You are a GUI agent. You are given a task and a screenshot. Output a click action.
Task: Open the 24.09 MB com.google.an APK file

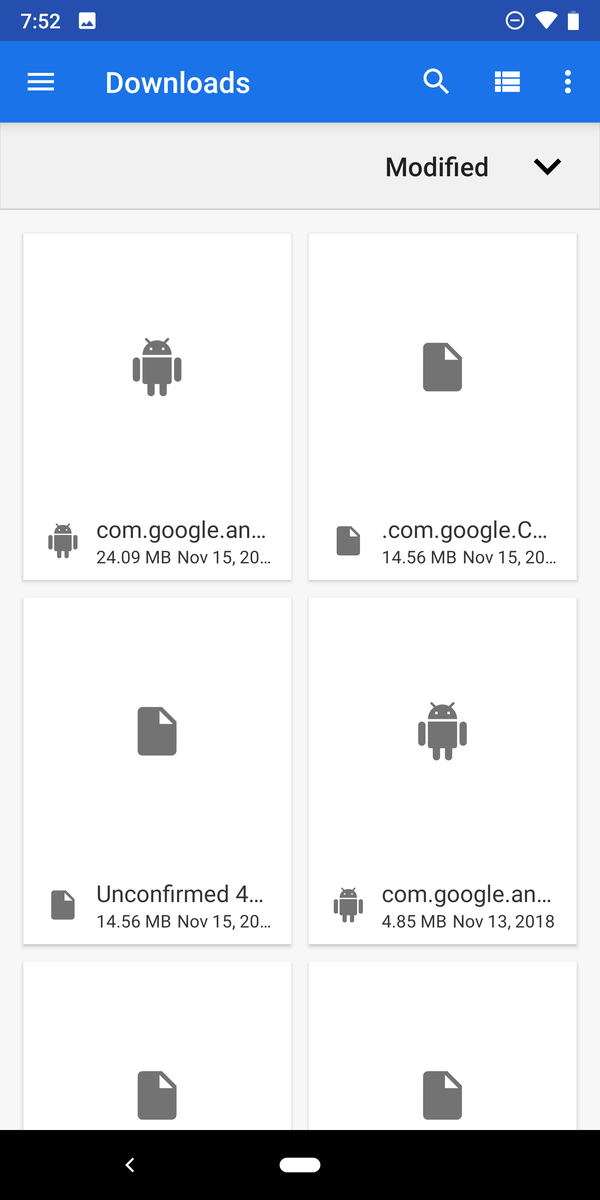coord(157,406)
